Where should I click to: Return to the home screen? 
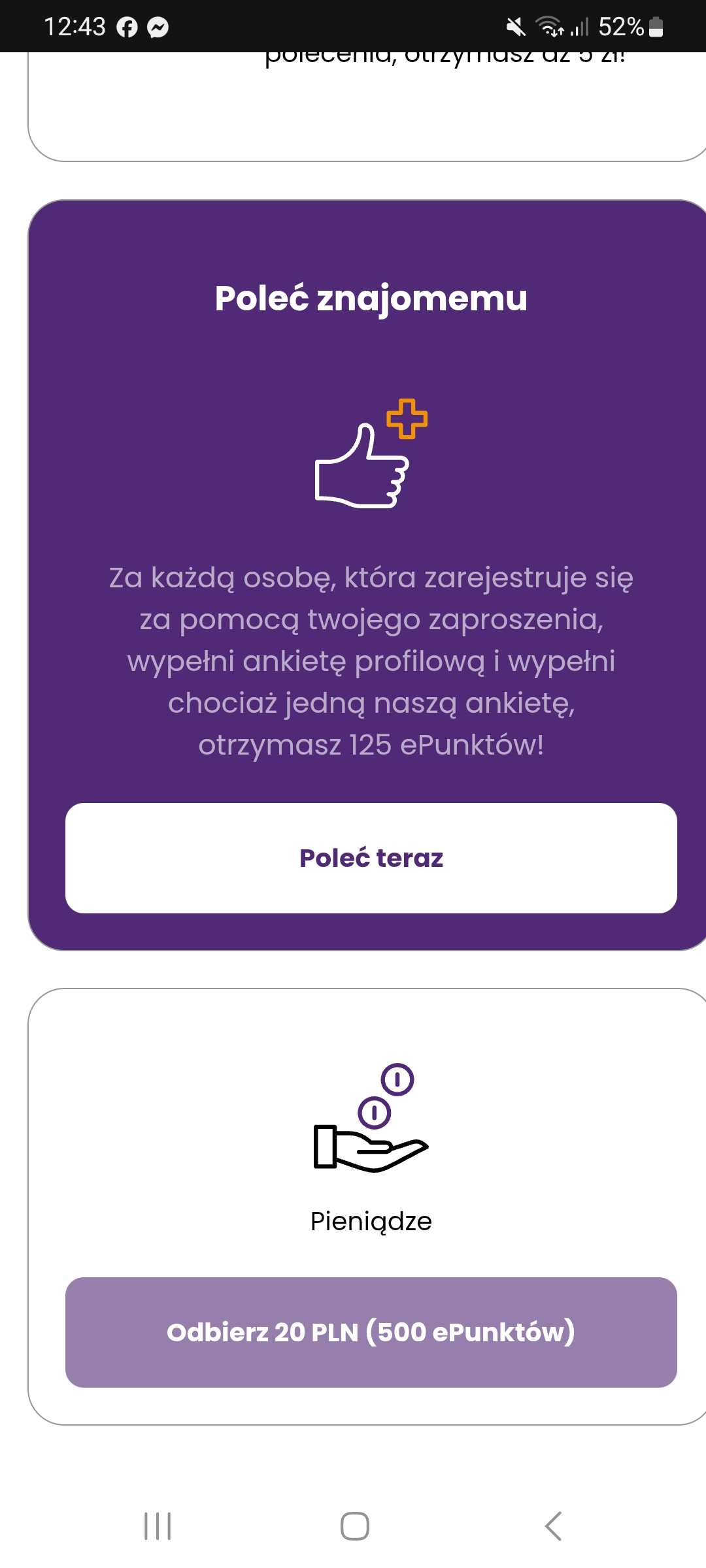click(x=355, y=1526)
